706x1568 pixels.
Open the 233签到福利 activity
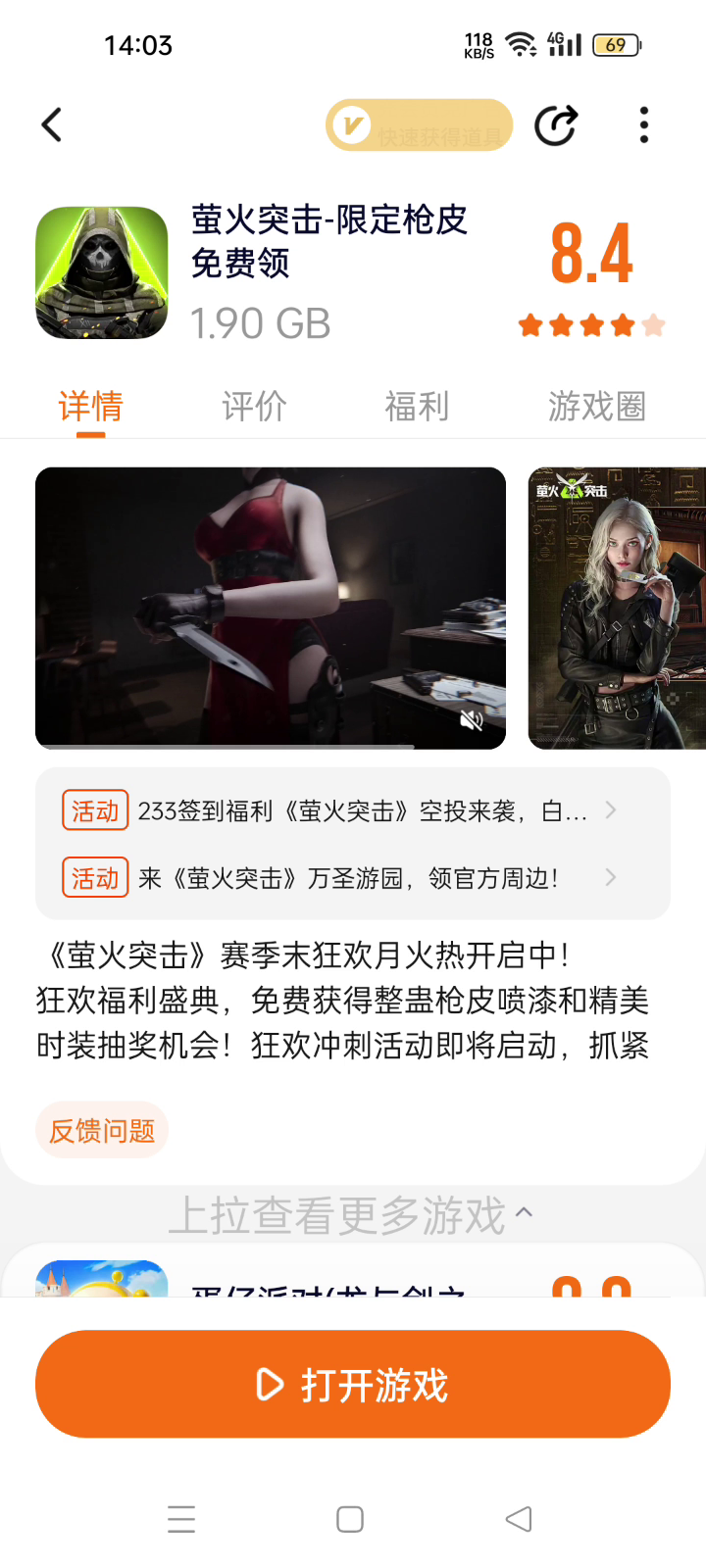(x=353, y=810)
